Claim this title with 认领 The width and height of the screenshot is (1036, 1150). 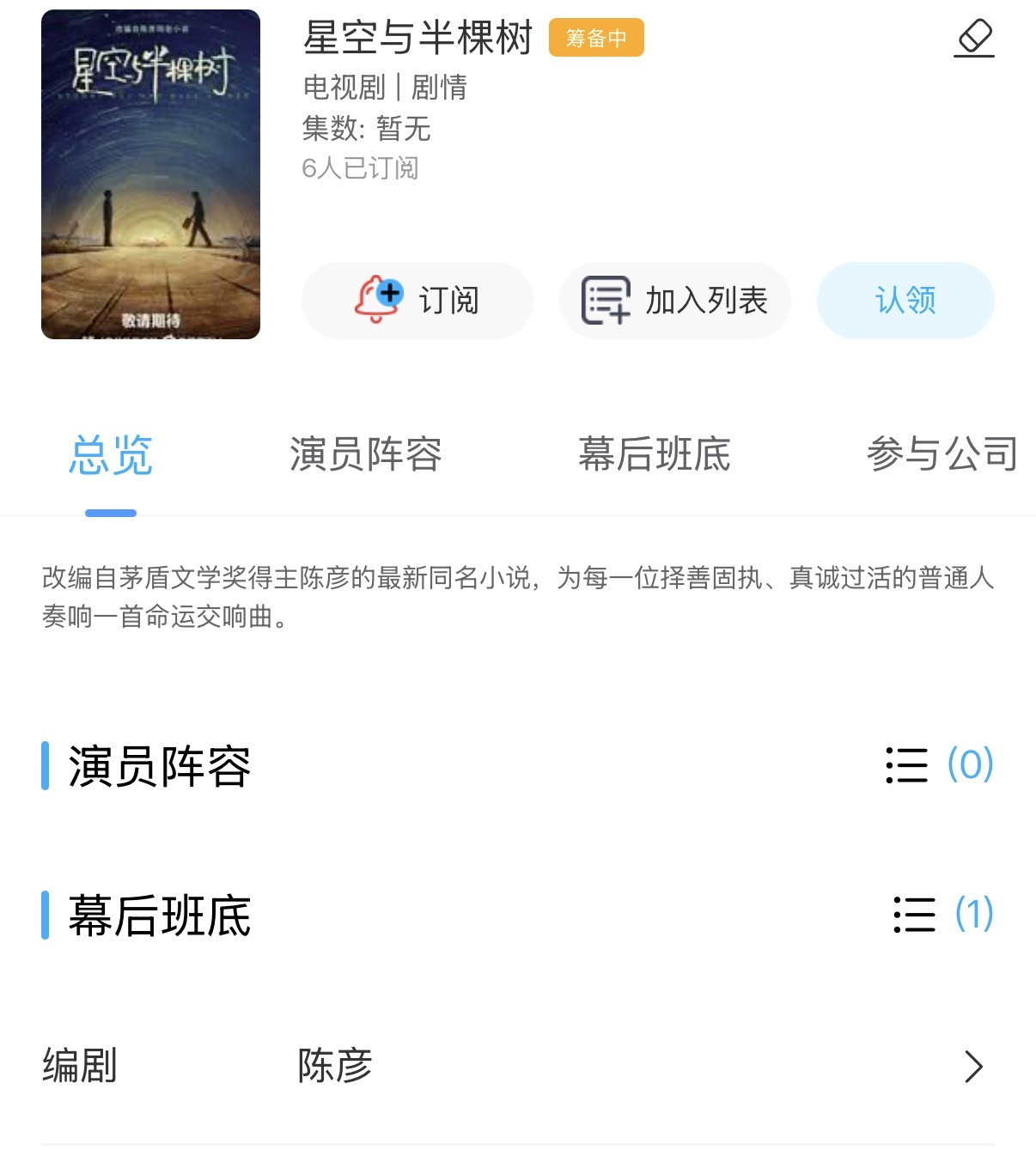tap(905, 301)
